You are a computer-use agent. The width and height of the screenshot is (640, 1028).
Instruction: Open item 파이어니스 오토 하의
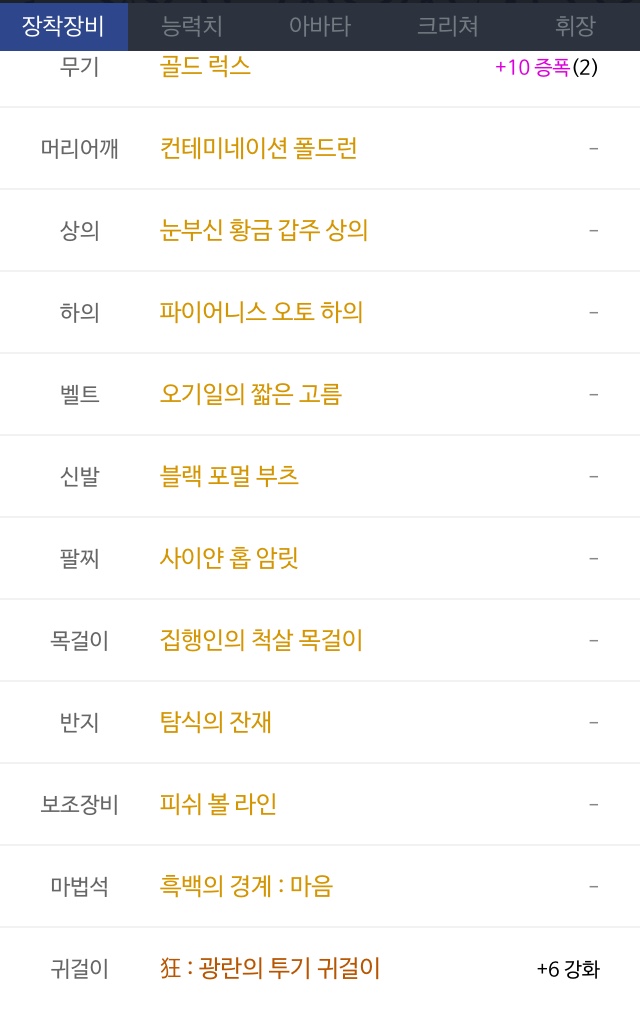(261, 313)
